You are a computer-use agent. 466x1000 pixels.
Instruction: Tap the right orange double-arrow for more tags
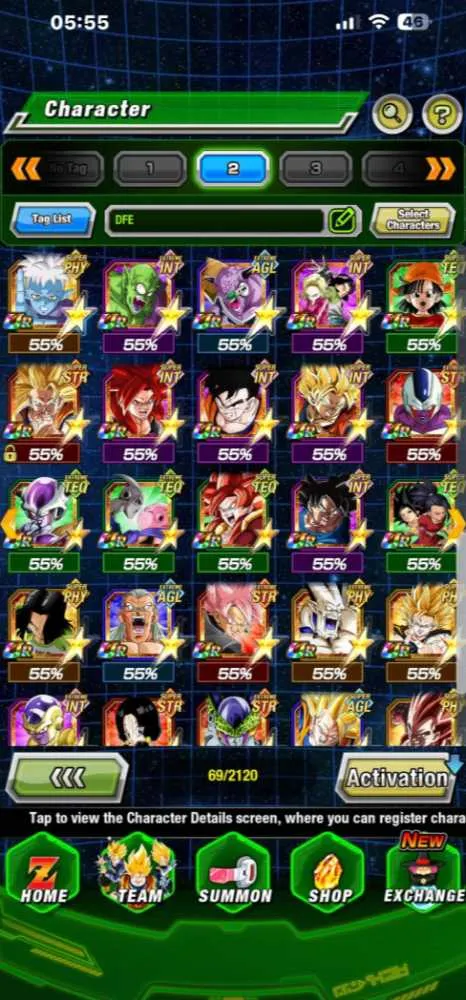coord(441,169)
